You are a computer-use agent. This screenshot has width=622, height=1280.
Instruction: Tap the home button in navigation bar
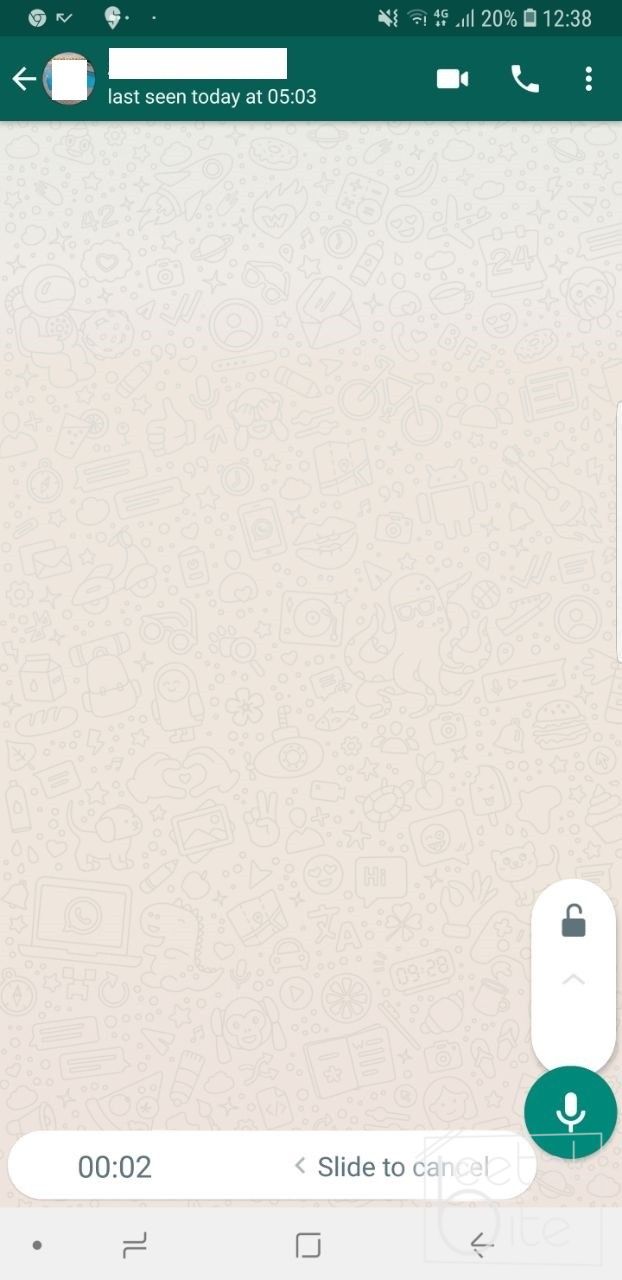click(309, 1245)
